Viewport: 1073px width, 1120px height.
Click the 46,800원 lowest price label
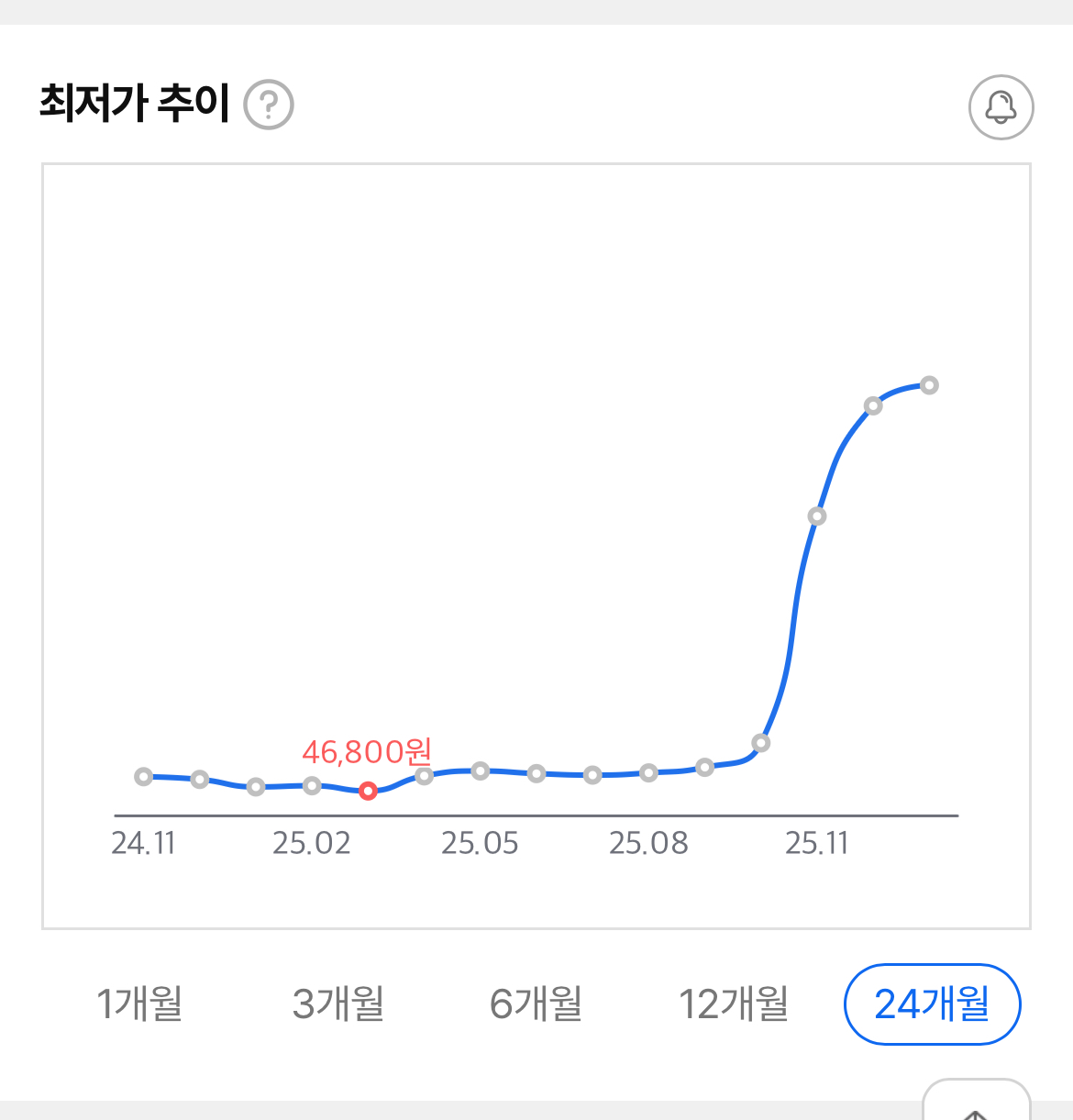(368, 753)
